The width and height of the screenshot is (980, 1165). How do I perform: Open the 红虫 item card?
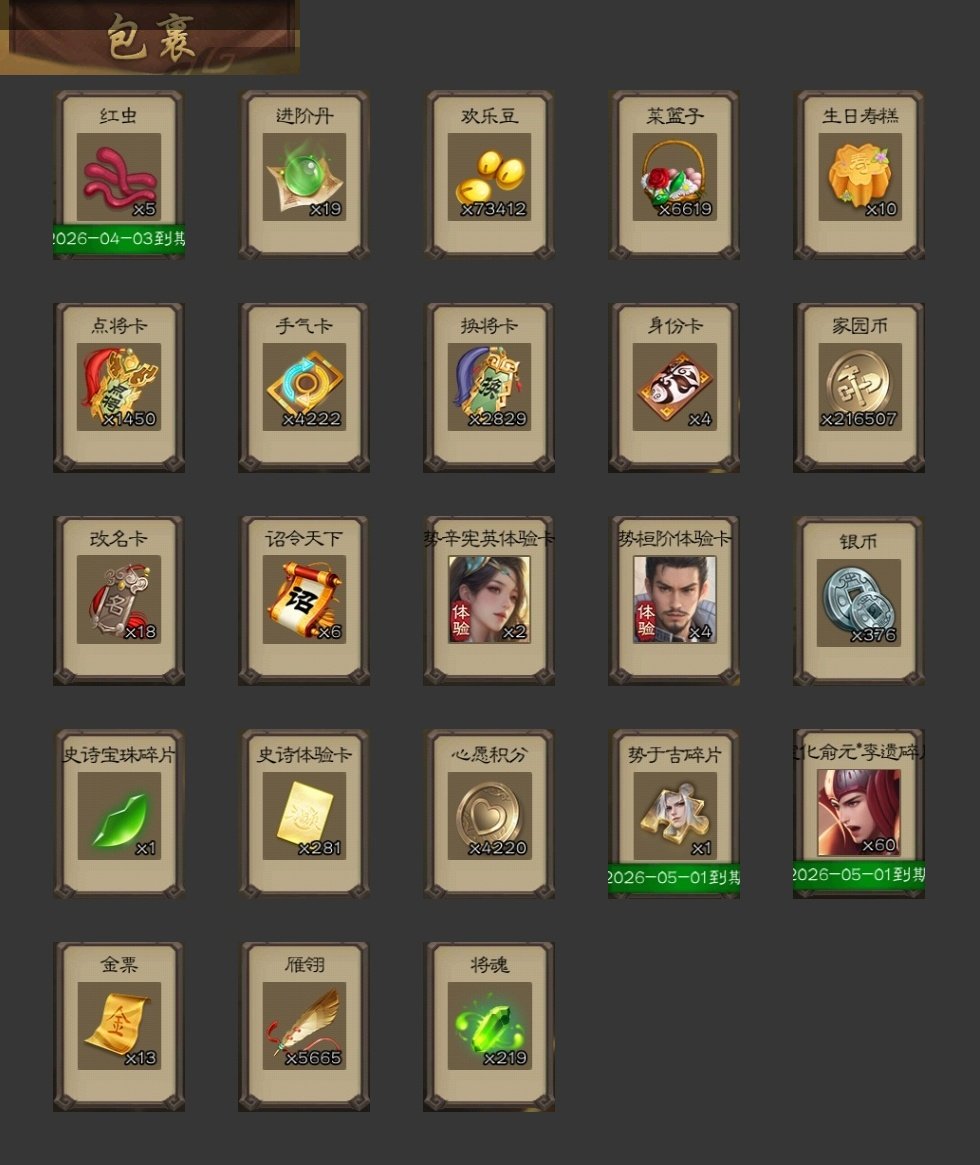click(119, 176)
